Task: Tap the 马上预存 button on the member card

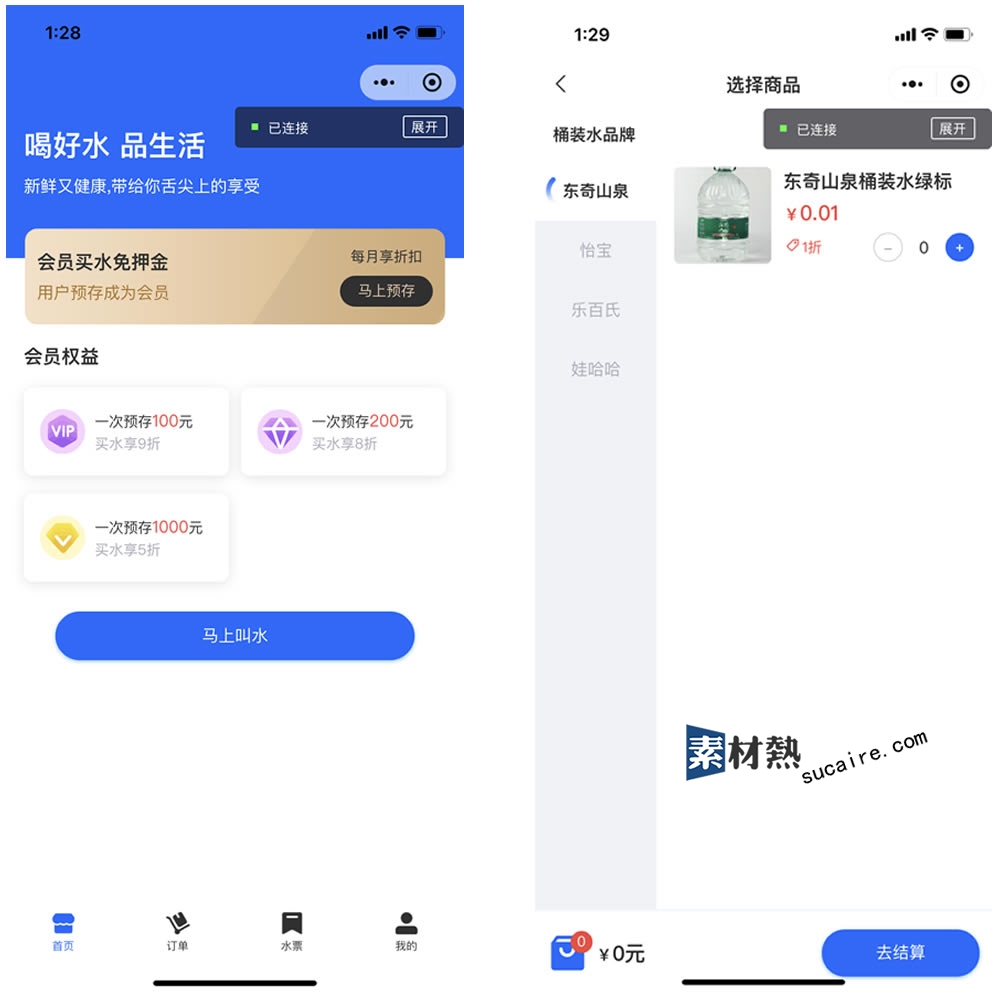Action: coord(386,291)
